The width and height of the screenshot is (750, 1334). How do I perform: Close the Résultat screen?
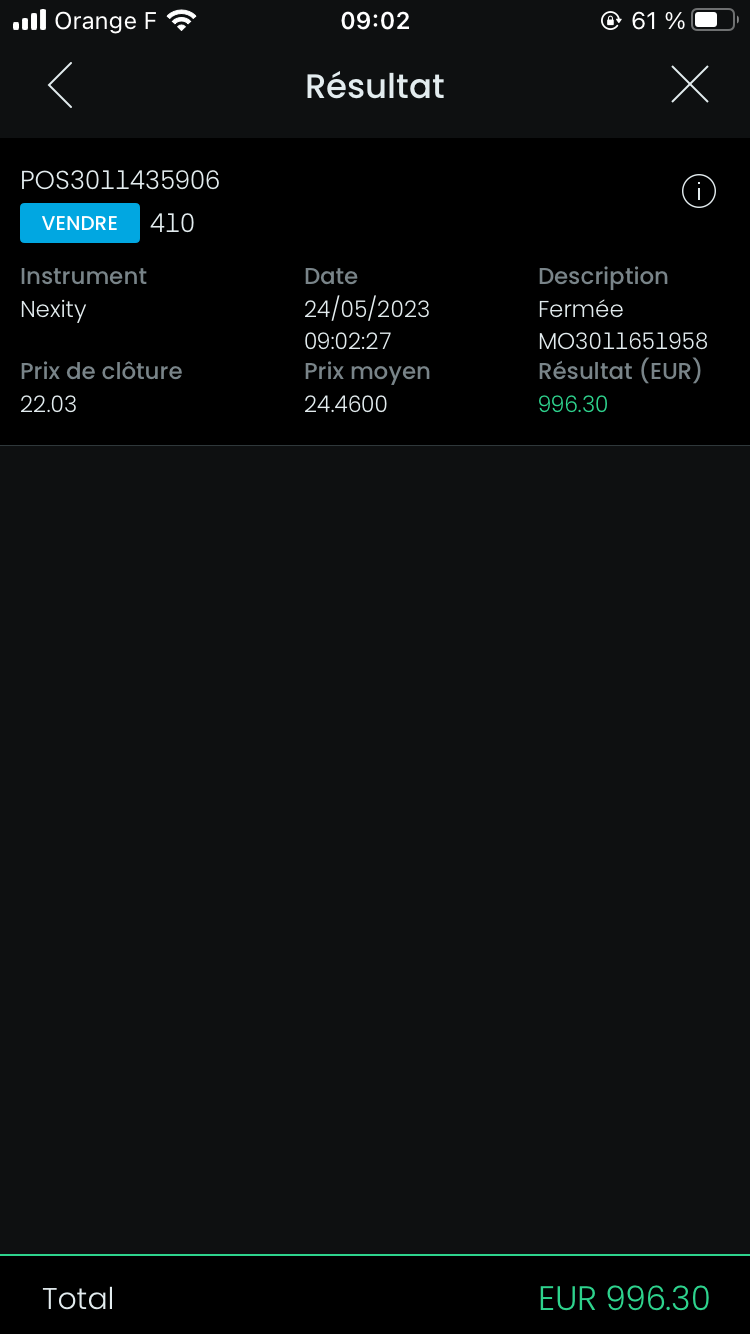click(x=690, y=86)
